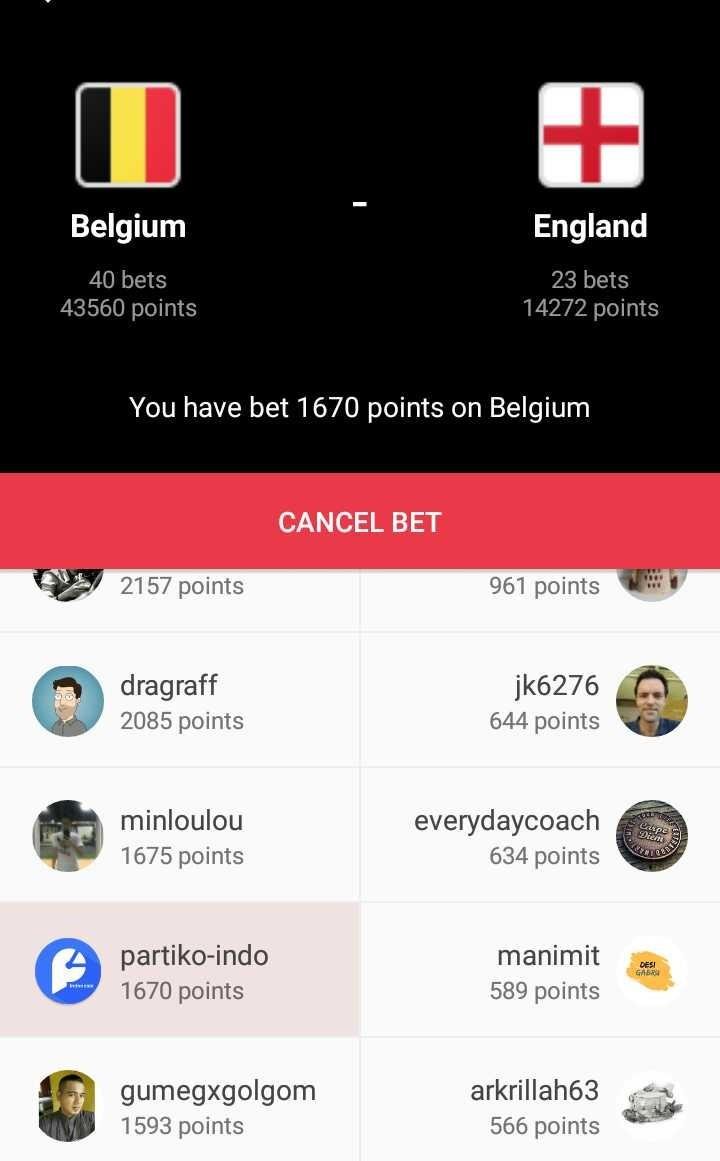Tap gumegxgolgom's bet entry
The image size is (720, 1161).
coord(180,1106)
